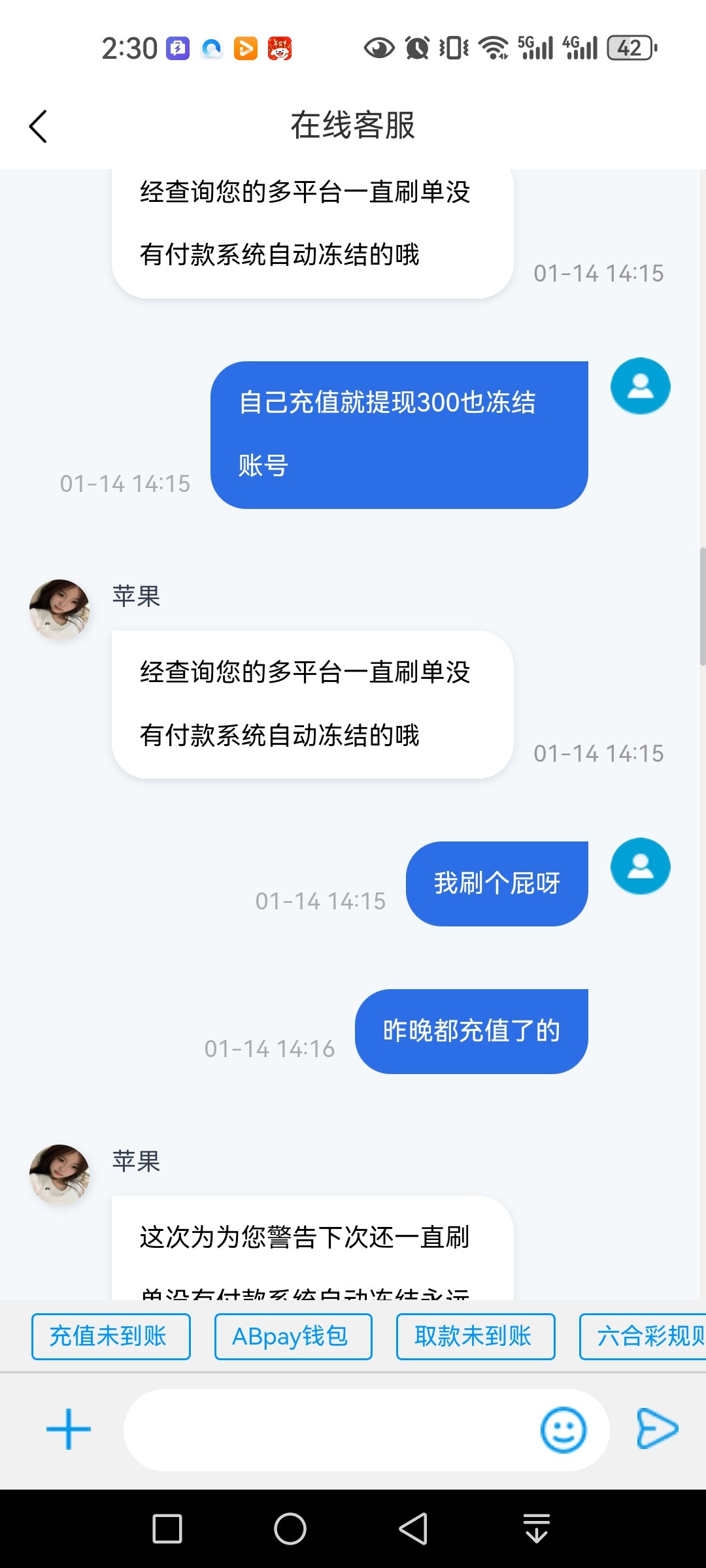
Task: Tap the 我刷个屁呀 message bubble
Action: (x=497, y=882)
